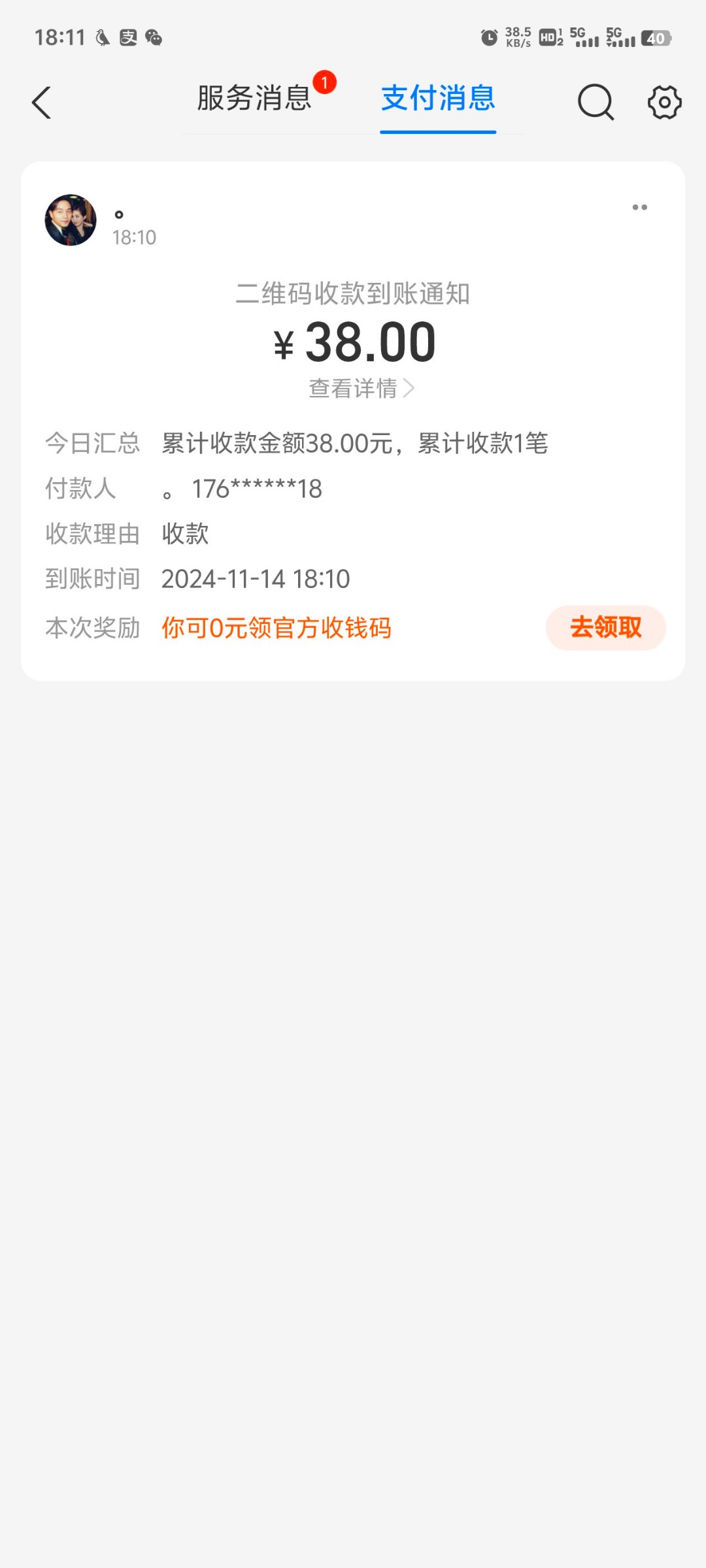Viewport: 706px width, 1568px height.
Task: Select the 支付消息 tab
Action: click(438, 99)
